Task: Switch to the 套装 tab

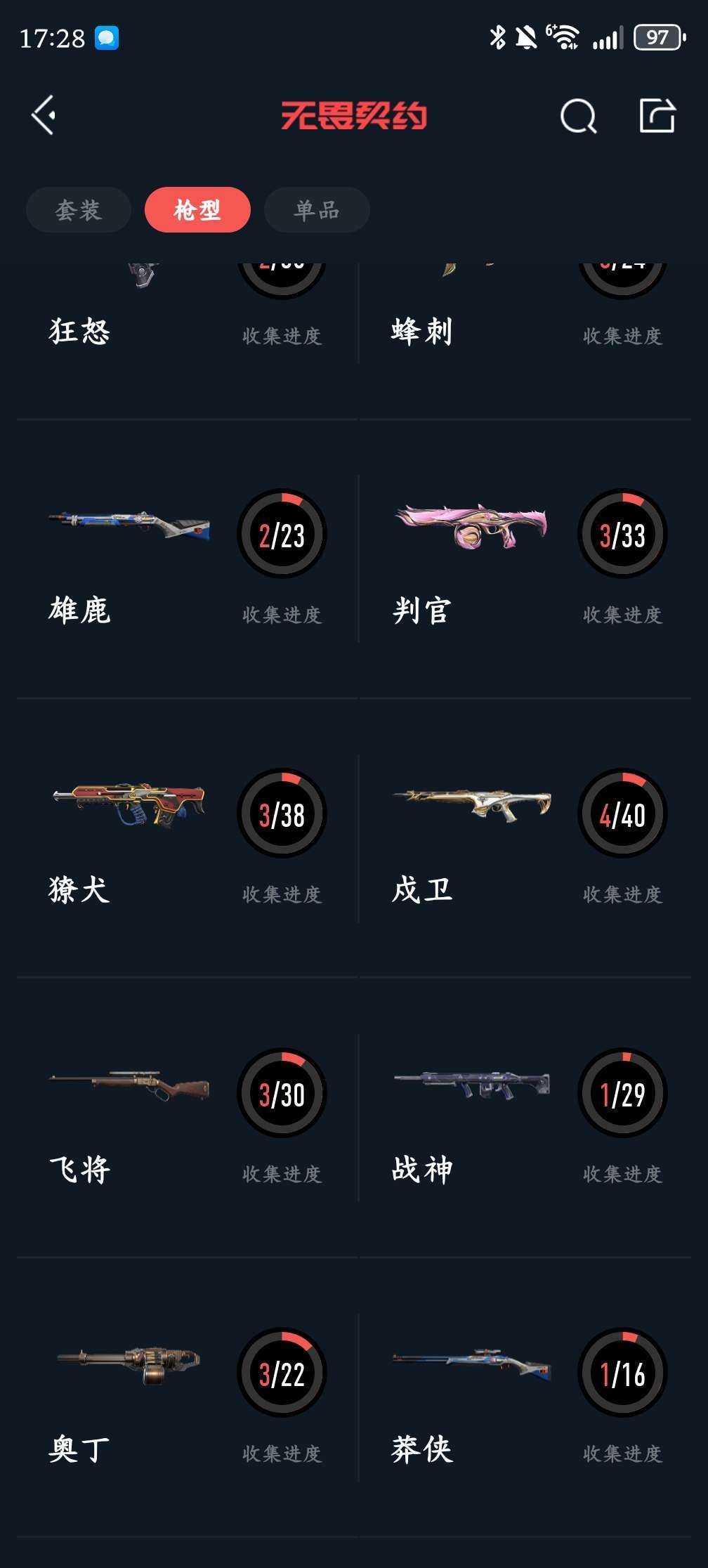Action: click(x=79, y=209)
